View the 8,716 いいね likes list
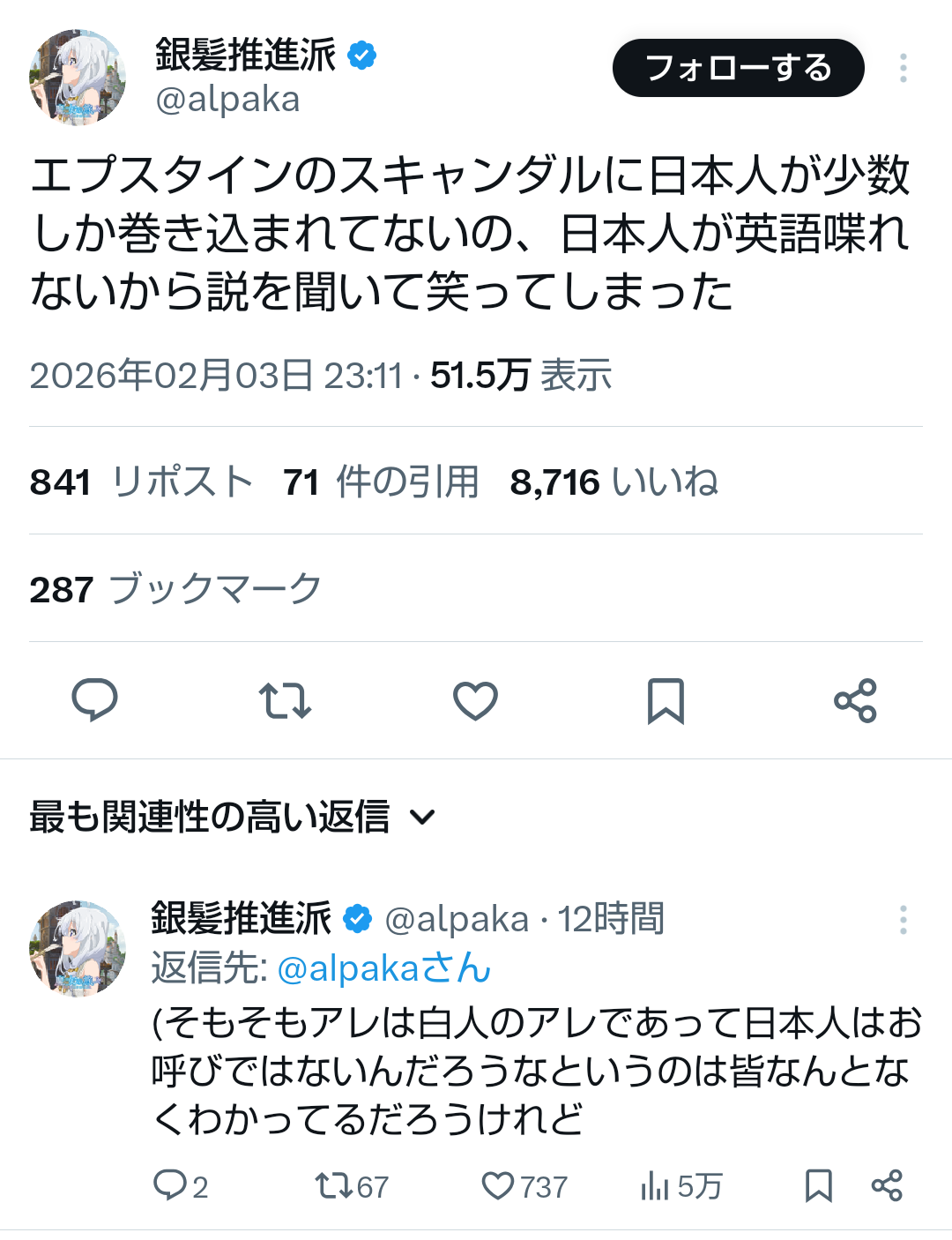 coord(614,482)
